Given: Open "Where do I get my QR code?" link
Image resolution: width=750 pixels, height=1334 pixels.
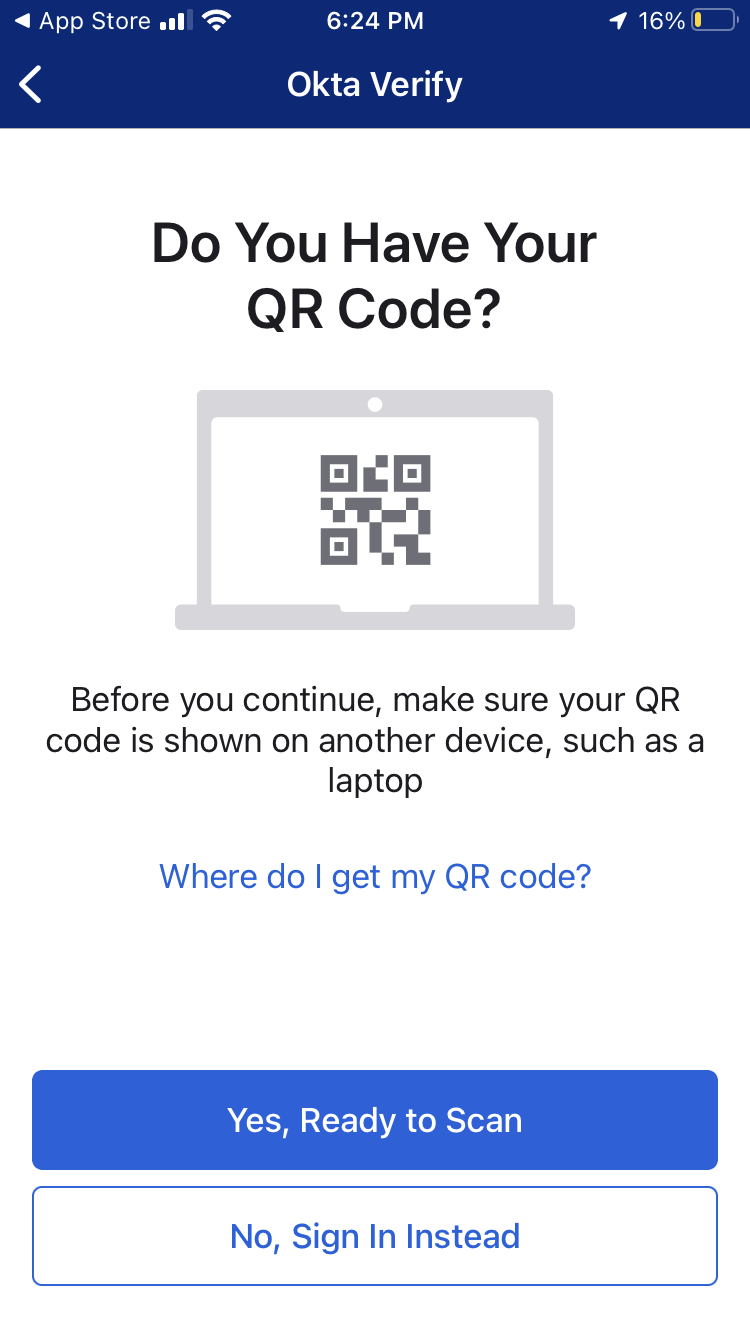Looking at the screenshot, I should point(375,877).
